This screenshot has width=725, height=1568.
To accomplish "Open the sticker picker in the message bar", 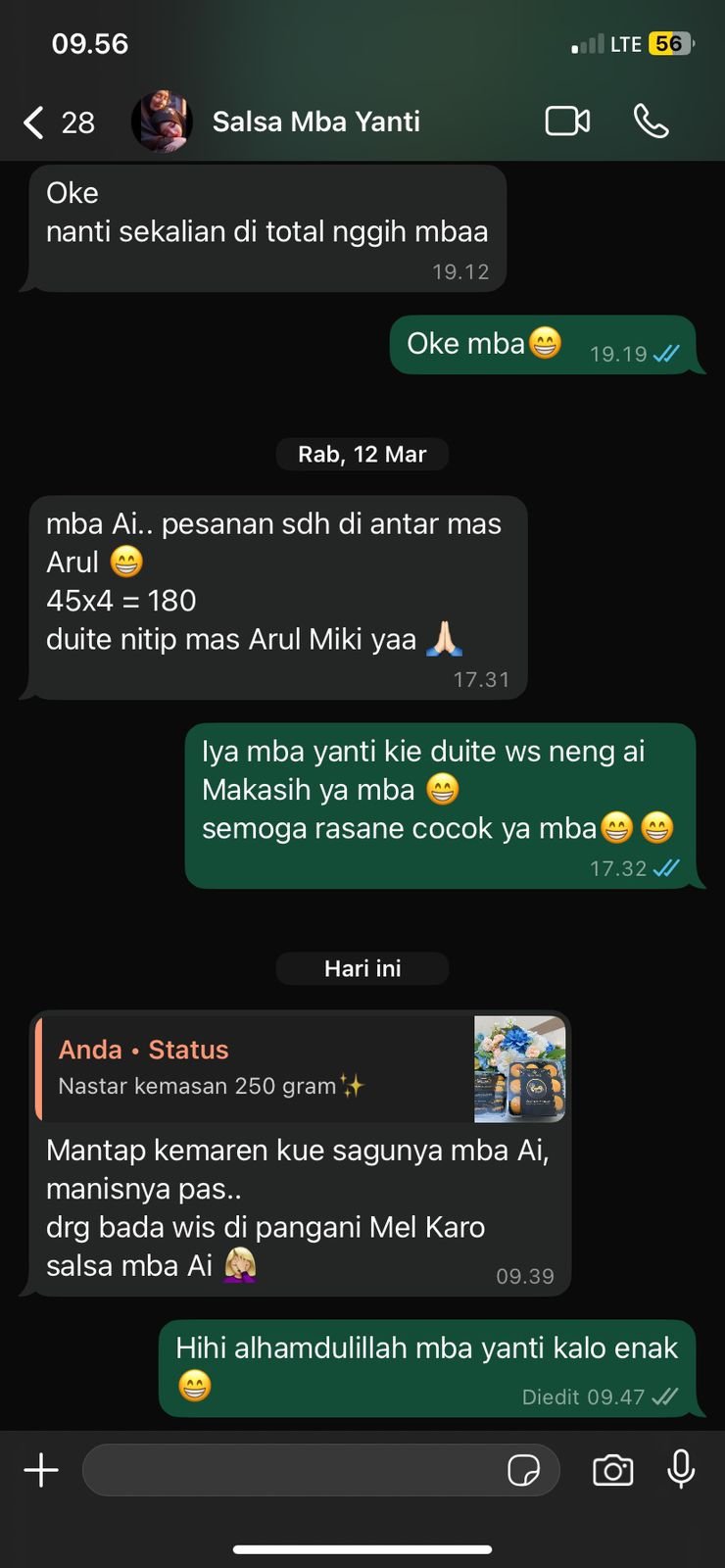I will pos(527,1470).
